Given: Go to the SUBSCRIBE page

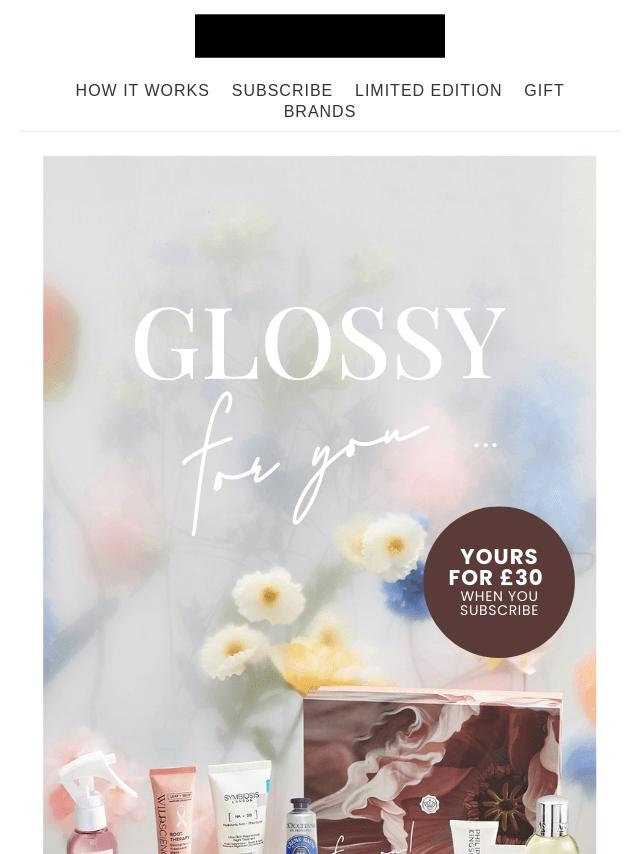Looking at the screenshot, I should [282, 90].
